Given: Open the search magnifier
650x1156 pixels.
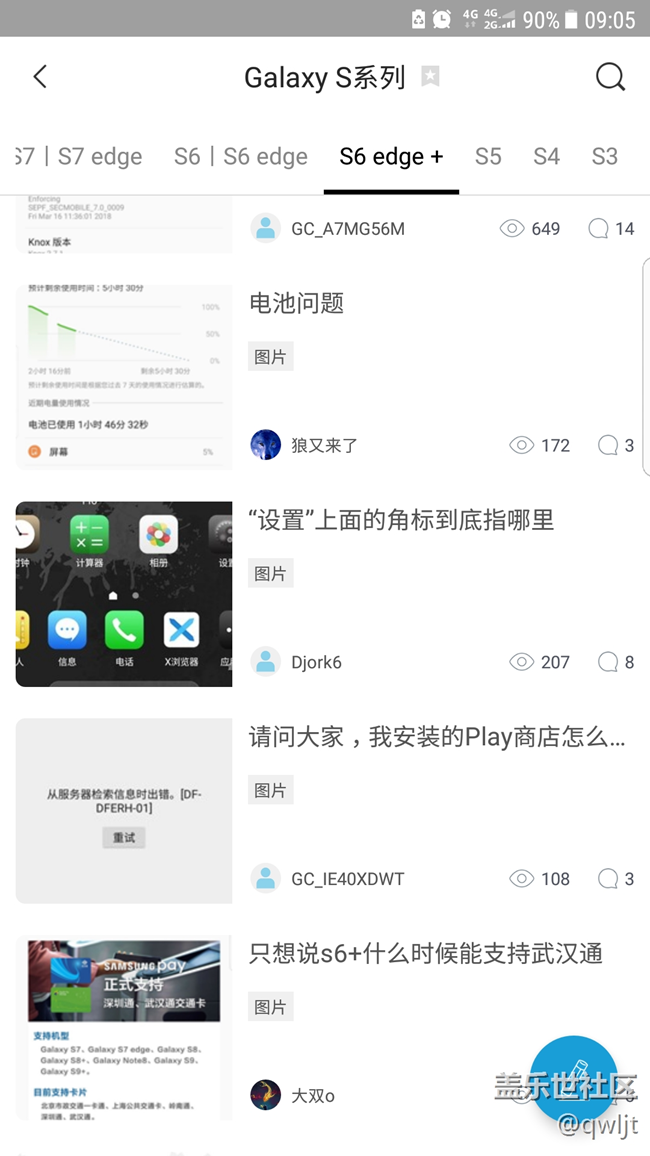Looking at the screenshot, I should [x=610, y=77].
